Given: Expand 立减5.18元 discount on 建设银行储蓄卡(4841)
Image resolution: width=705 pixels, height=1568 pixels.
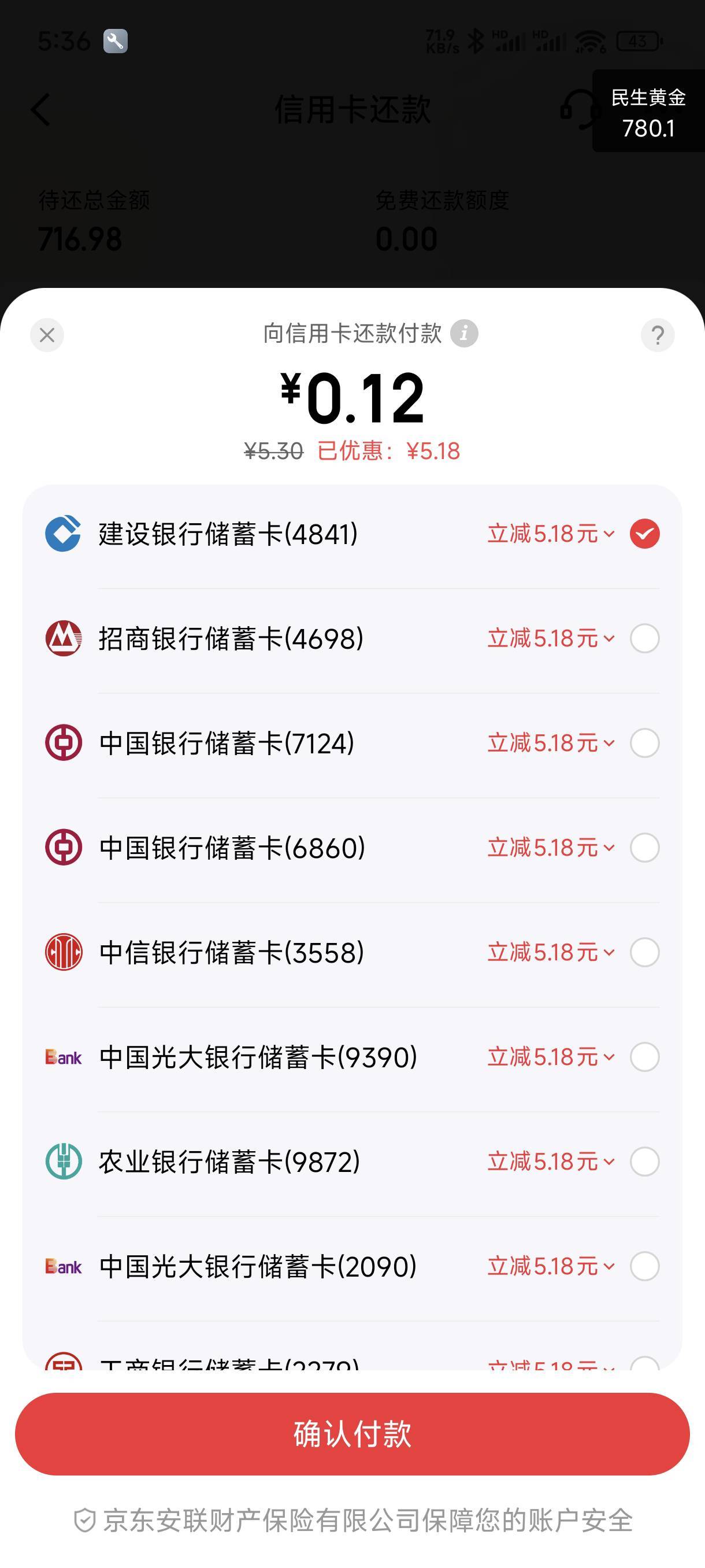Looking at the screenshot, I should 551,534.
